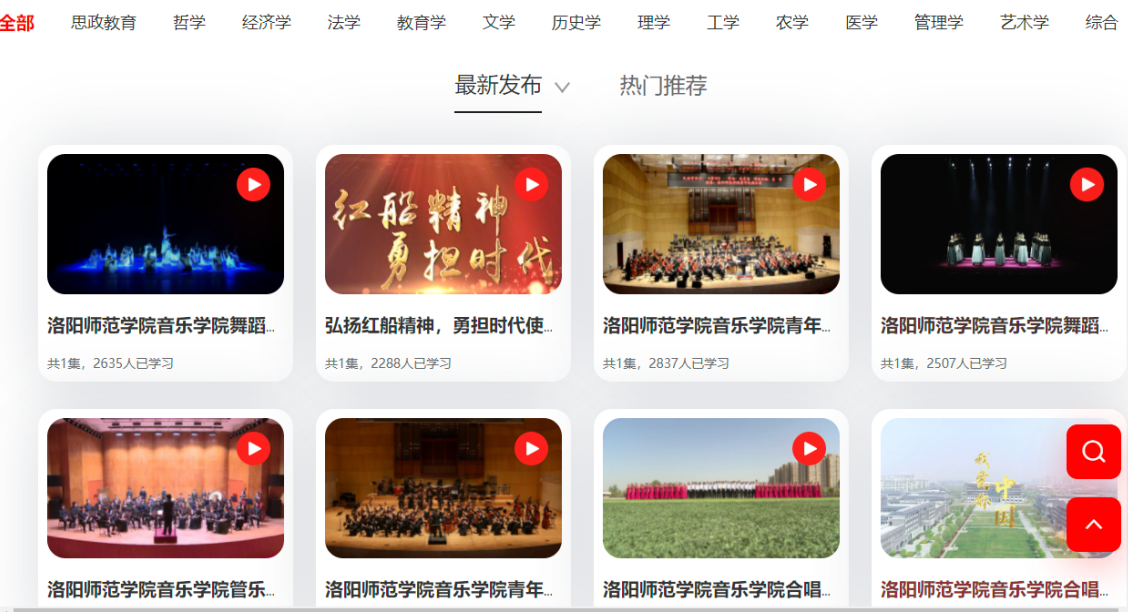The width and height of the screenshot is (1128, 612).
Task: Open the 洛阳师范学院音乐学院管乐 course card
Action: click(165, 488)
